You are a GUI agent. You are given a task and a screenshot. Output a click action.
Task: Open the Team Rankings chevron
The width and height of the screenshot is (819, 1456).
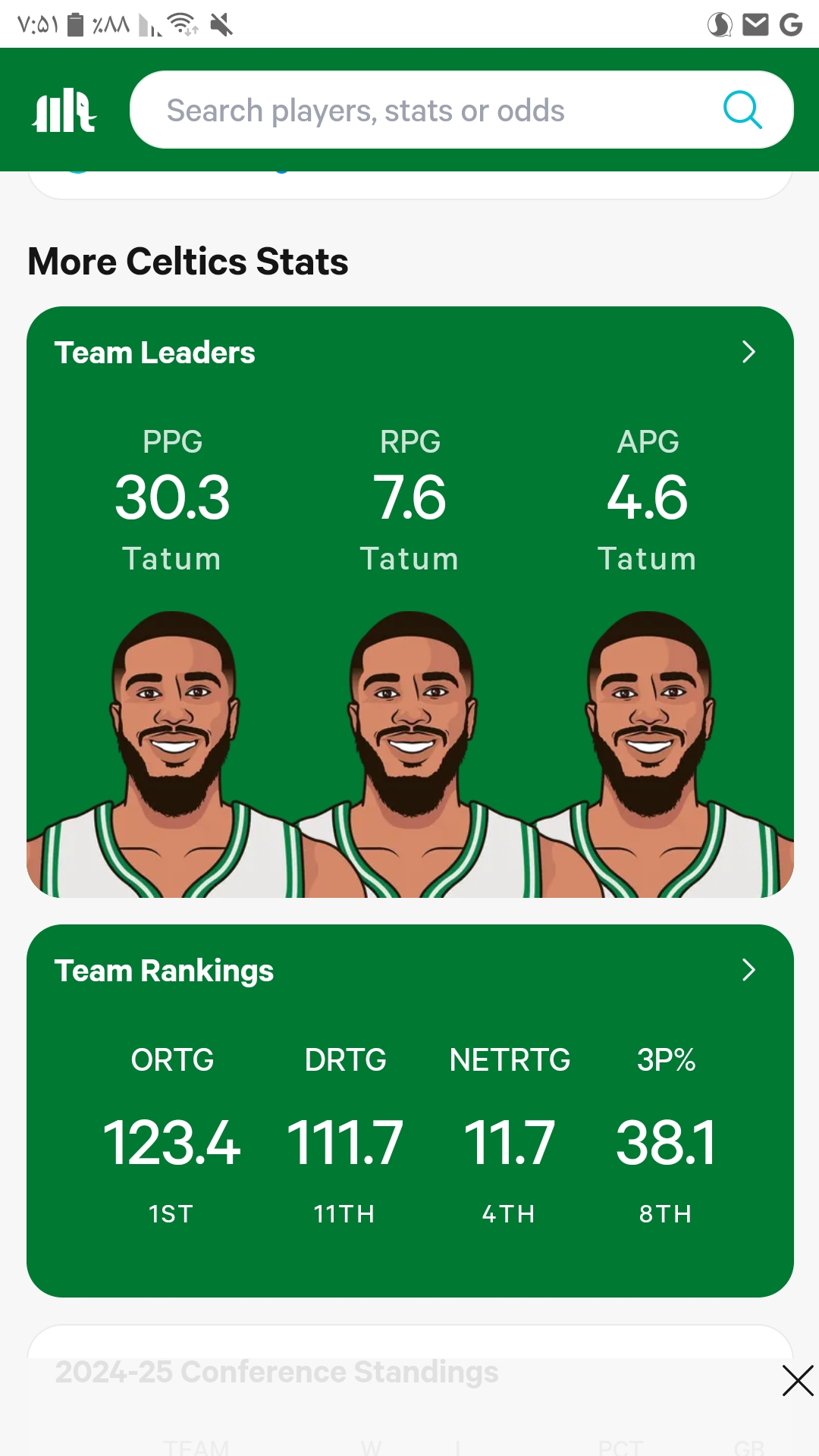click(748, 970)
